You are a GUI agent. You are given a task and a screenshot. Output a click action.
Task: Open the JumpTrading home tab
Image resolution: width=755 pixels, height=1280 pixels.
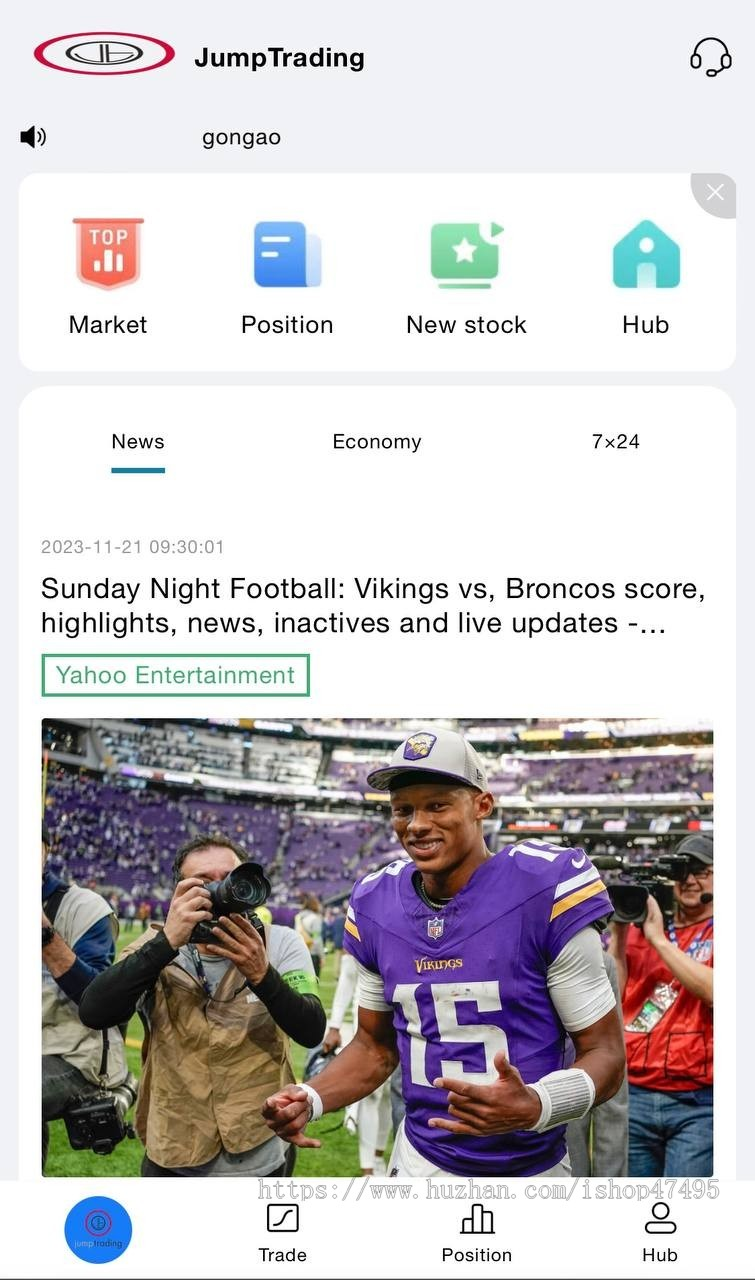coord(98,1229)
